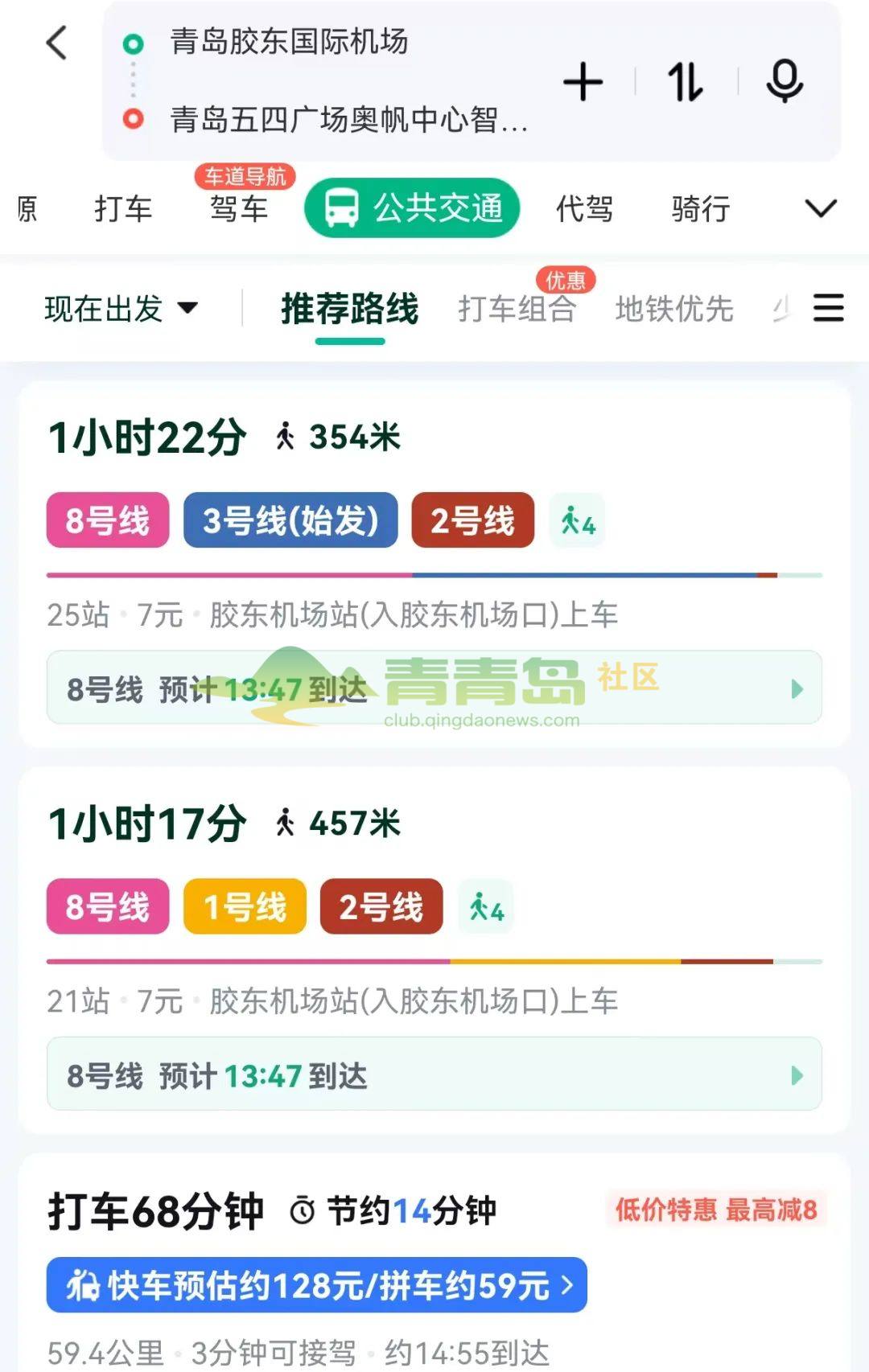Edit the destination 青岛五四广场奥帆中心

[348, 121]
